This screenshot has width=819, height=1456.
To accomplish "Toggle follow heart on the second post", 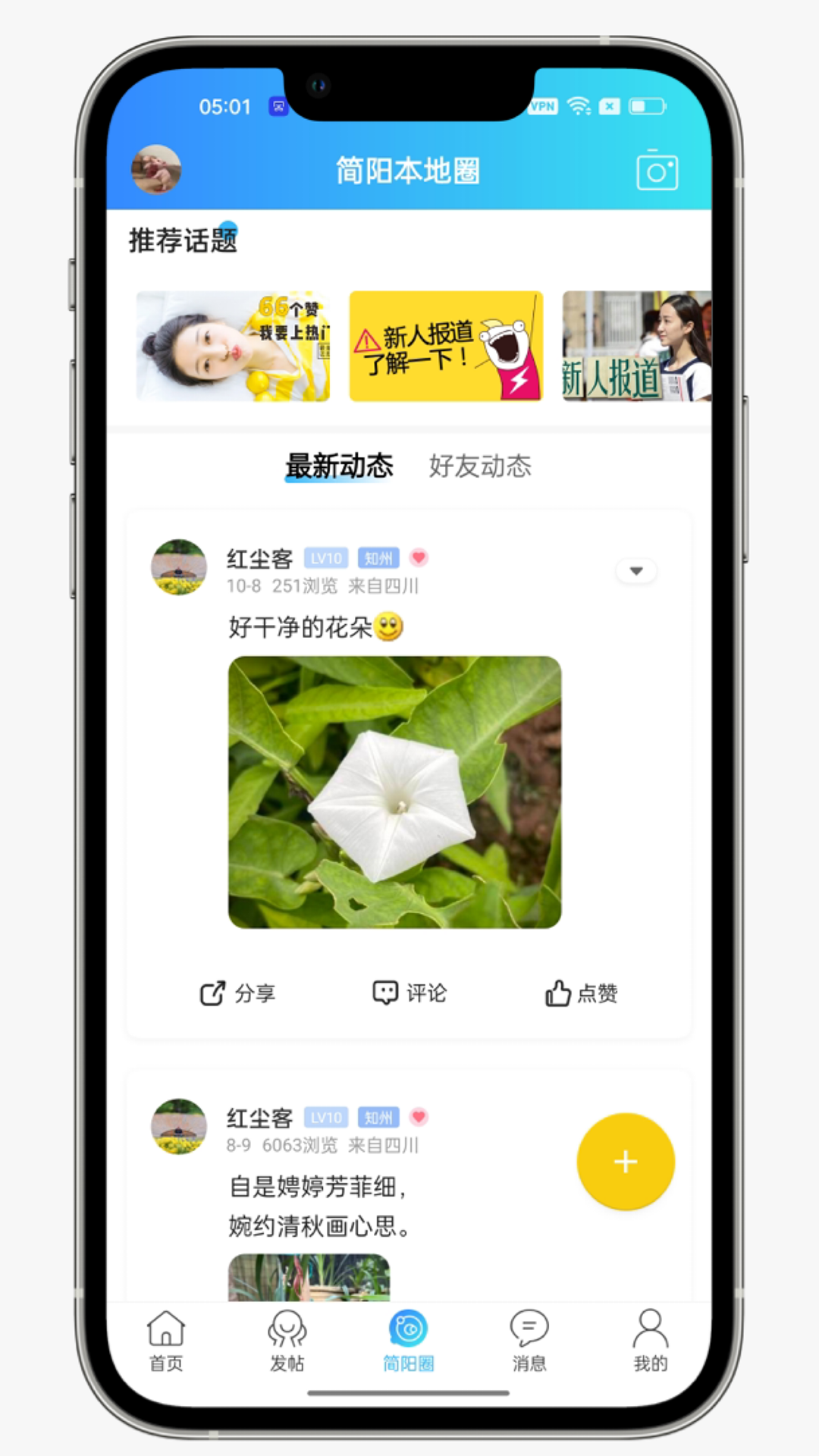I will click(418, 1117).
